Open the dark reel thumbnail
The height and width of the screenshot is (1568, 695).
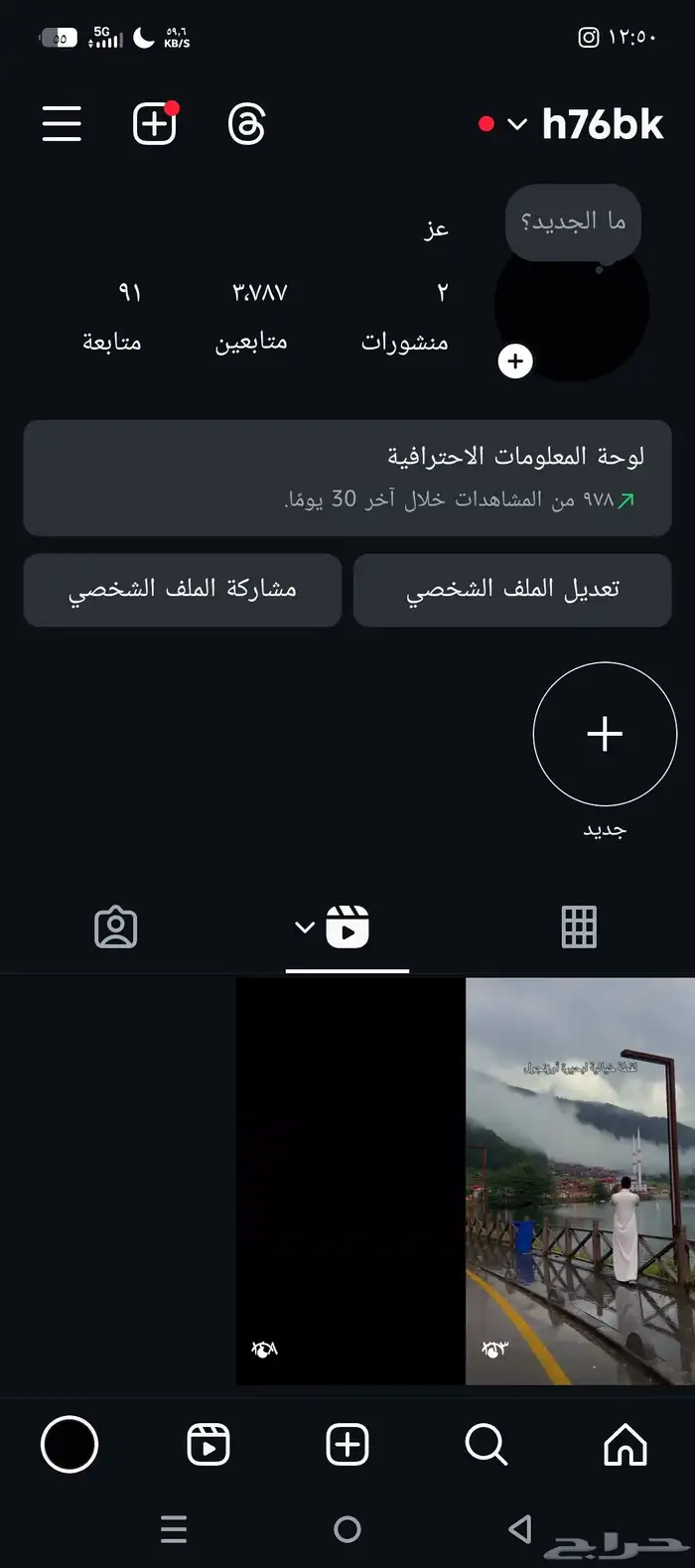pyautogui.click(x=349, y=1181)
